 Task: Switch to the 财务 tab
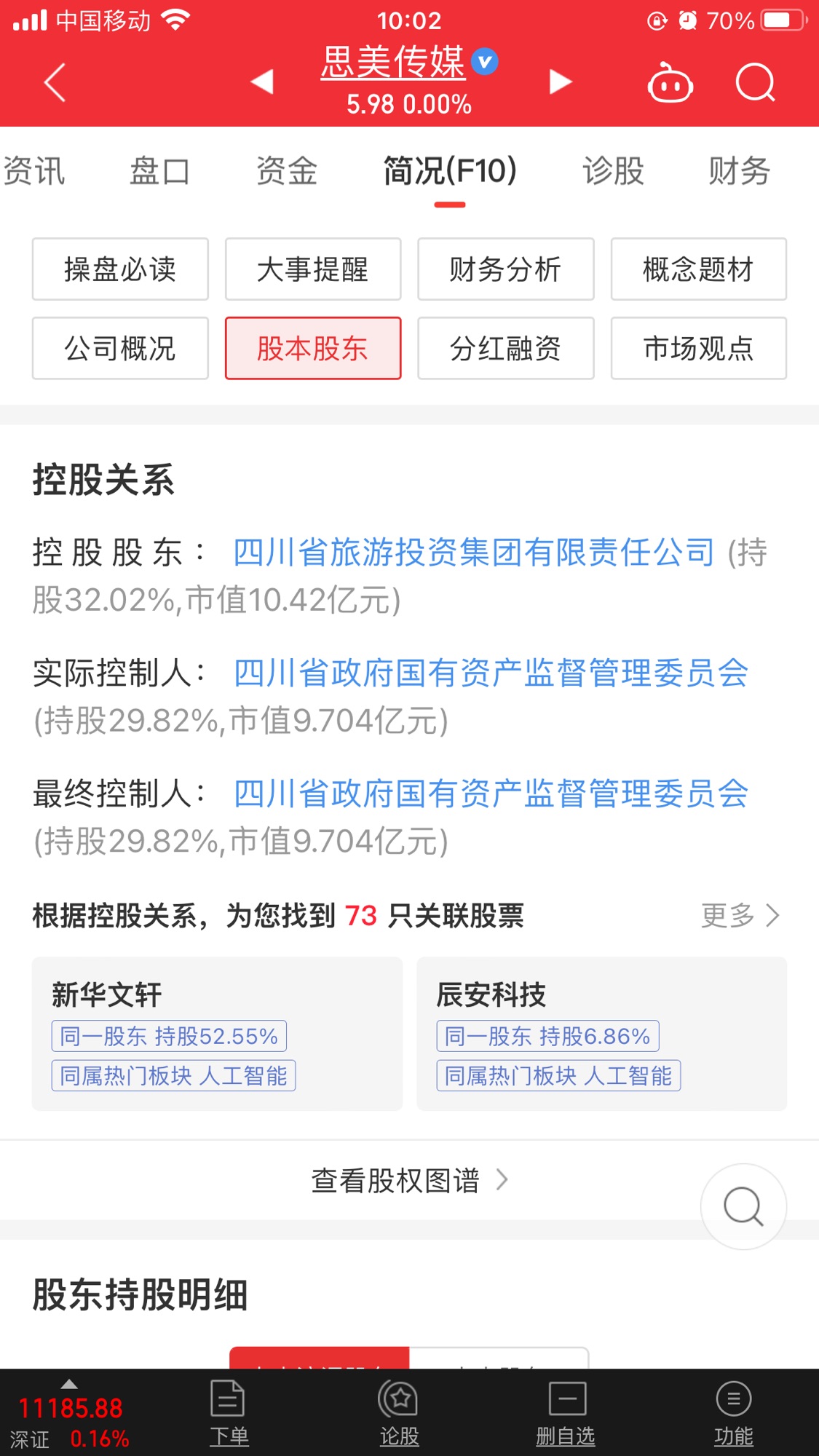[x=740, y=172]
